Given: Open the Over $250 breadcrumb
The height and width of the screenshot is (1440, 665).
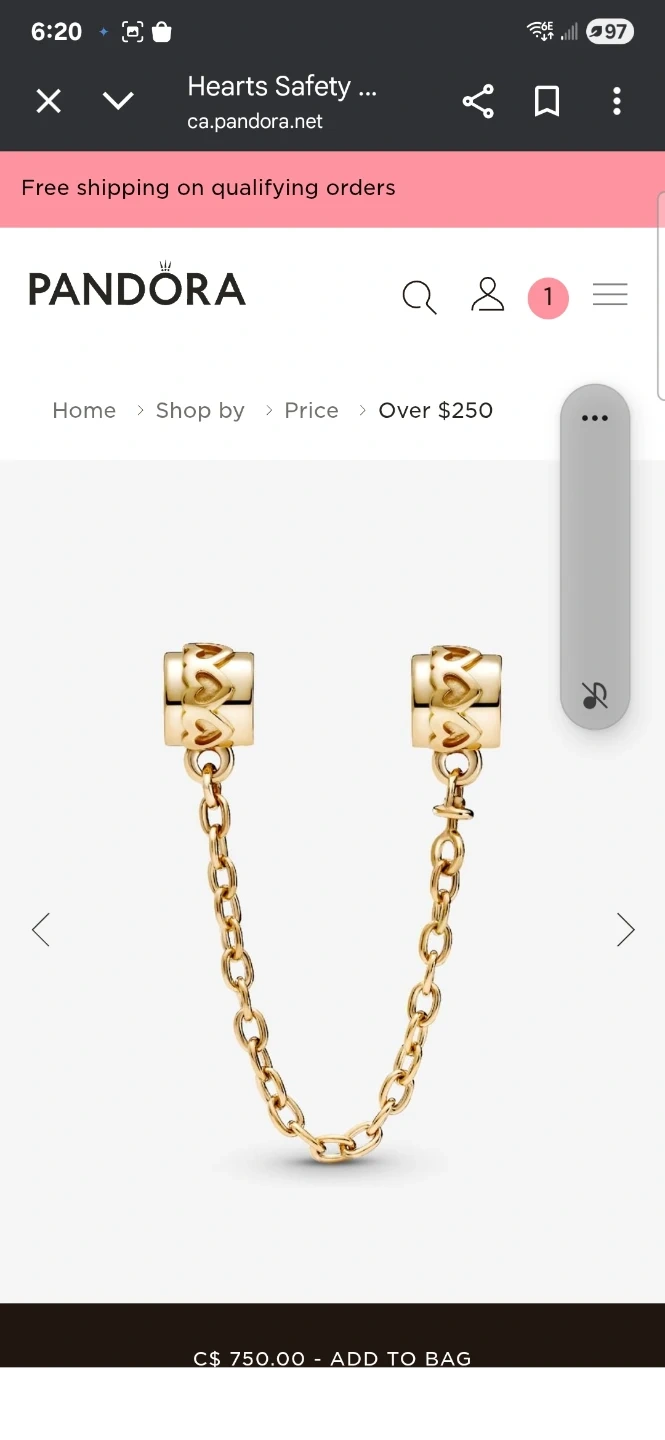Looking at the screenshot, I should [x=435, y=410].
